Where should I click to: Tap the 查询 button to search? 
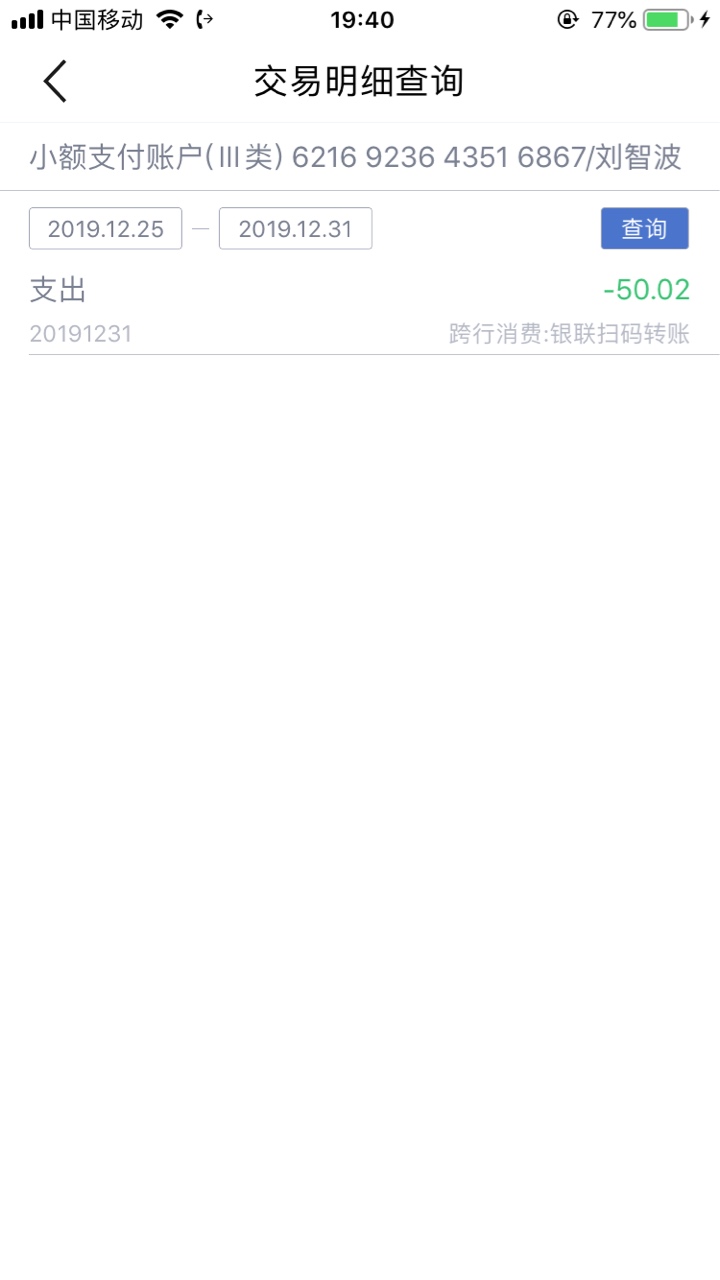(645, 229)
